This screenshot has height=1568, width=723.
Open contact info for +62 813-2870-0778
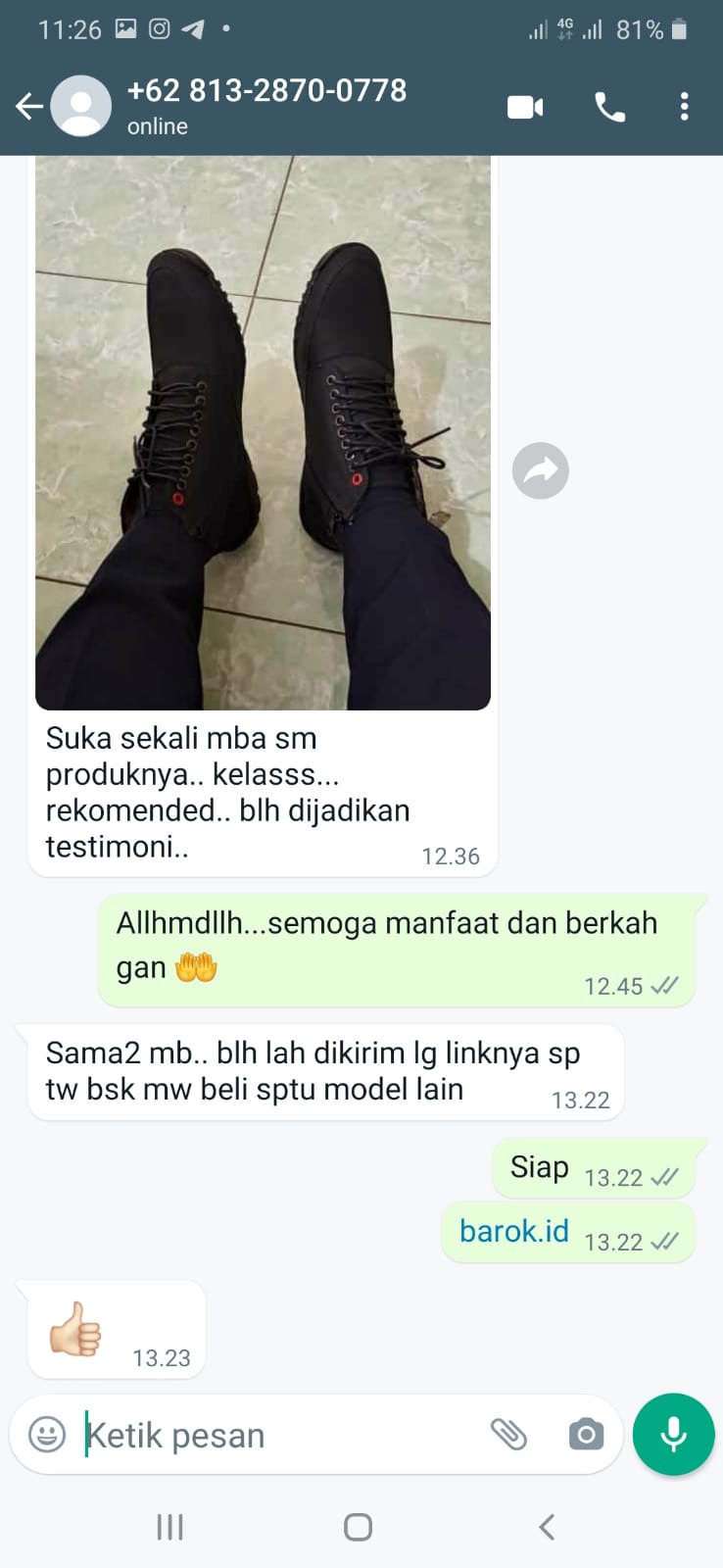tap(266, 105)
